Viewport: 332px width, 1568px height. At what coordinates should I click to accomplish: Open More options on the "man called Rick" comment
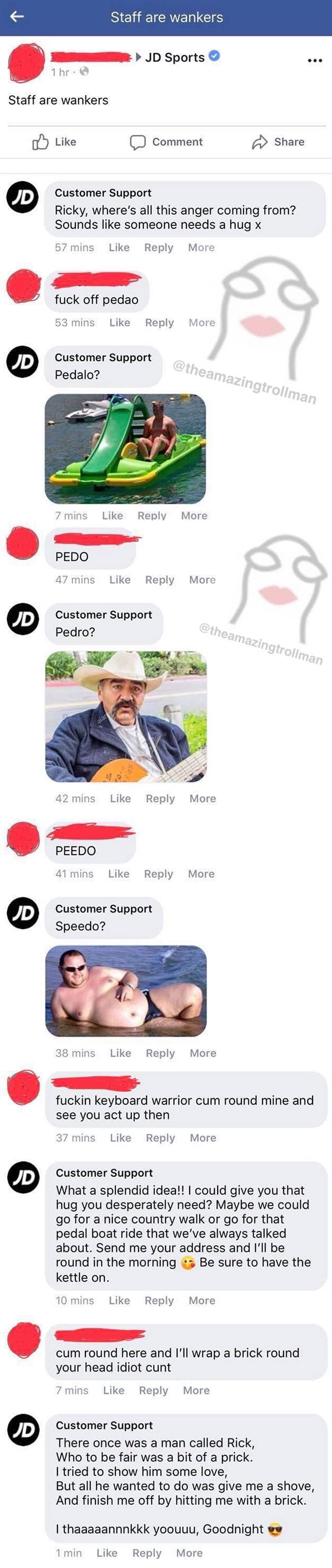tap(189, 1553)
